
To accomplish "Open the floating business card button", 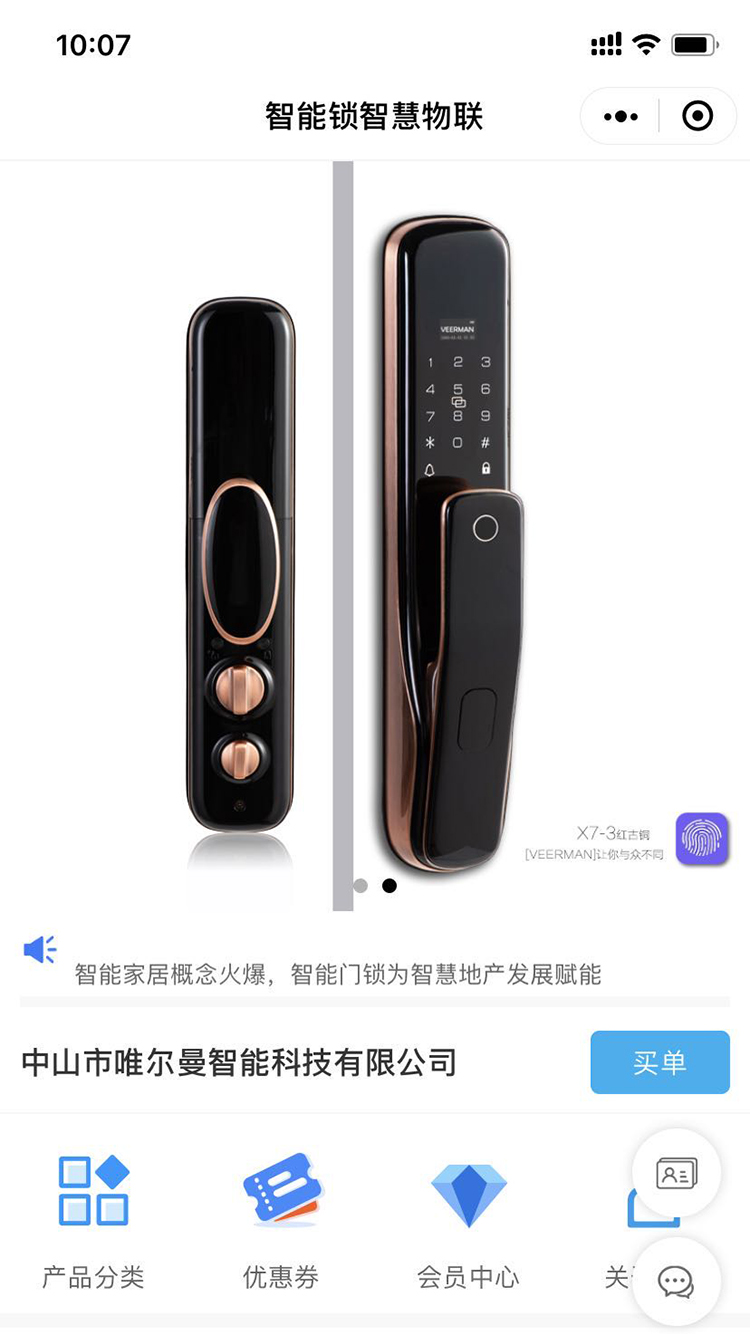I will coord(676,1173).
